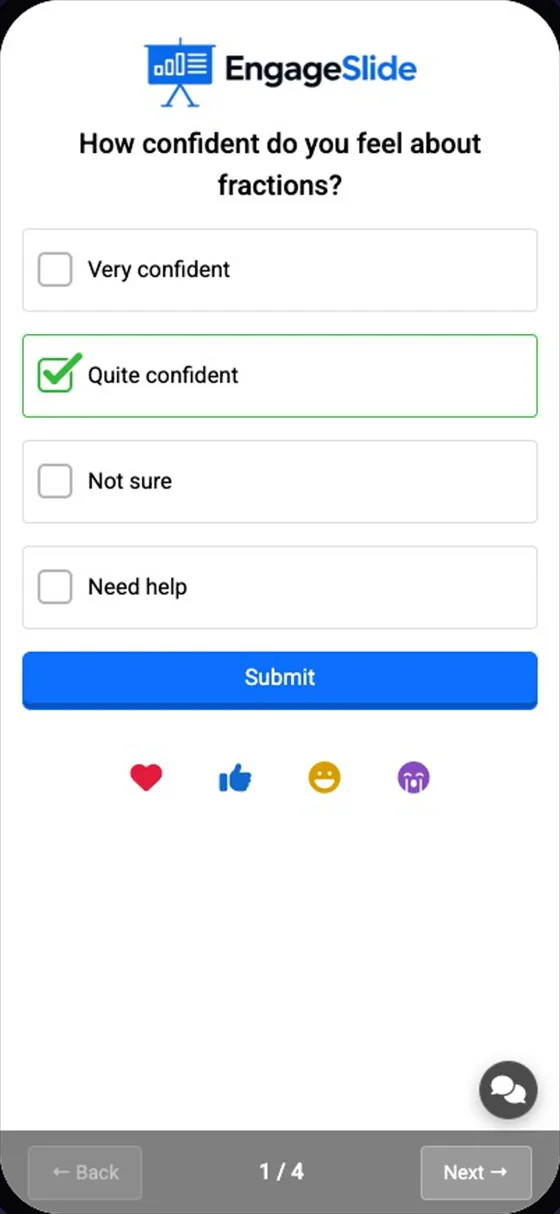Uncheck the Quite confident option
This screenshot has width=560, height=1214.
pos(55,375)
